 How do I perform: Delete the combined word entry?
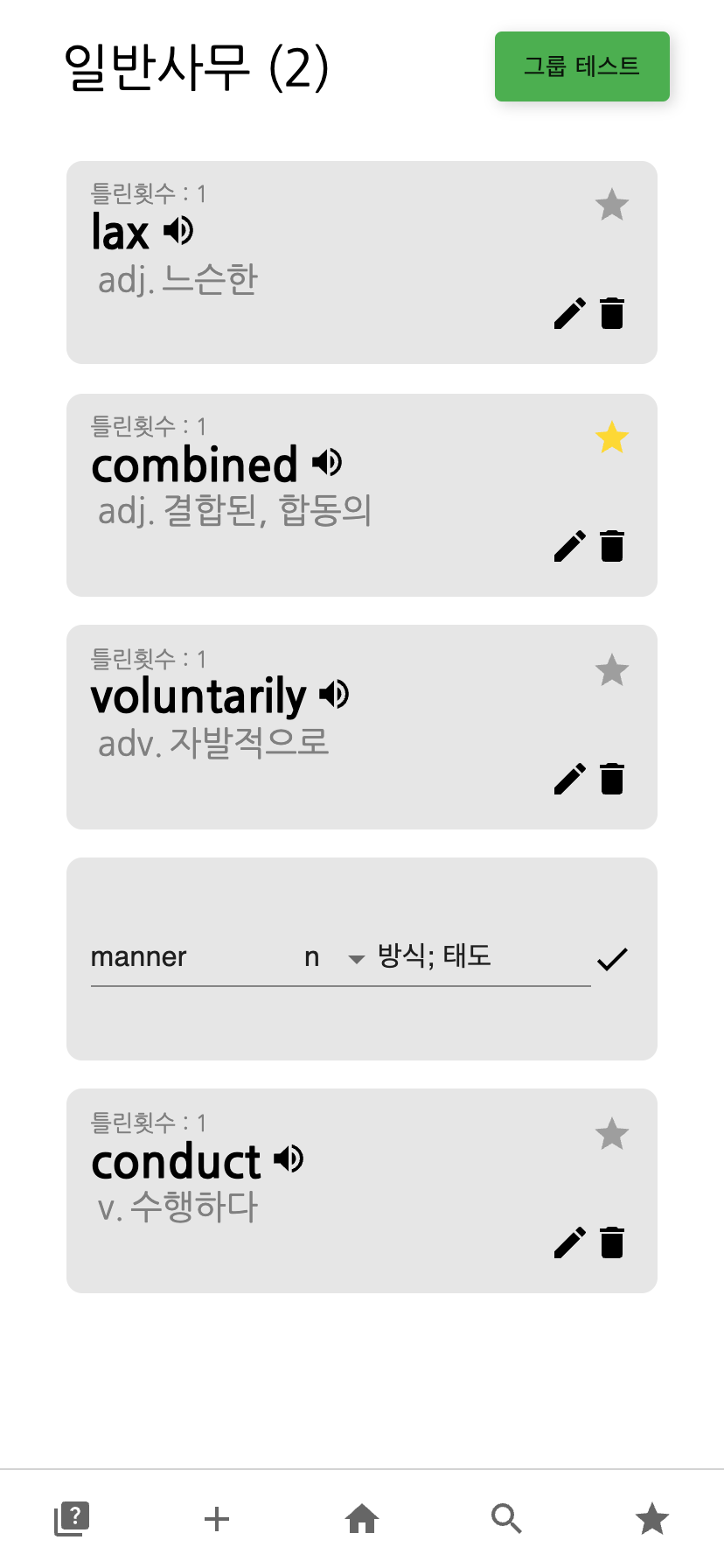pos(612,546)
